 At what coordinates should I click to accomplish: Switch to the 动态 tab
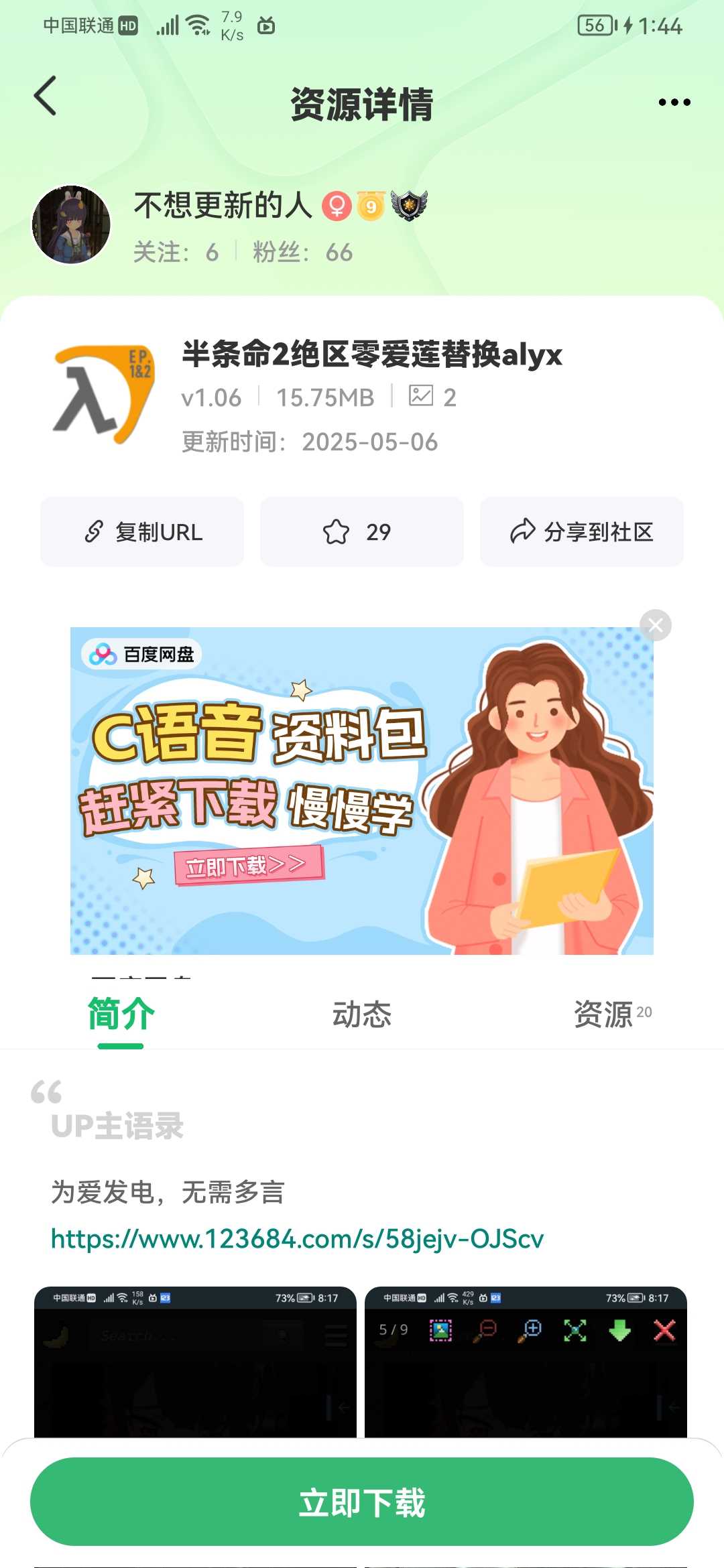(x=362, y=1015)
